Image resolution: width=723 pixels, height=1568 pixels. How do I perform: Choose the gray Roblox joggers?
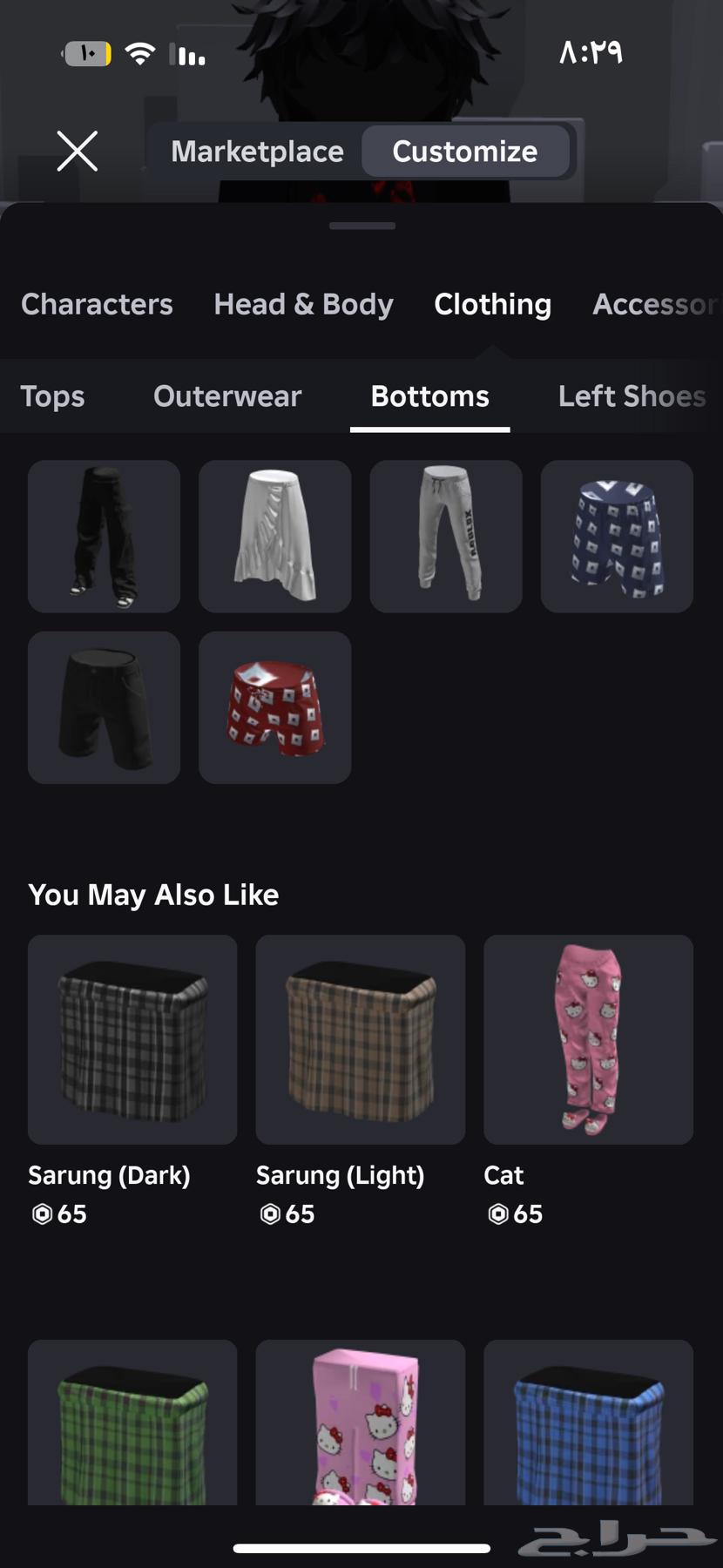(x=445, y=536)
